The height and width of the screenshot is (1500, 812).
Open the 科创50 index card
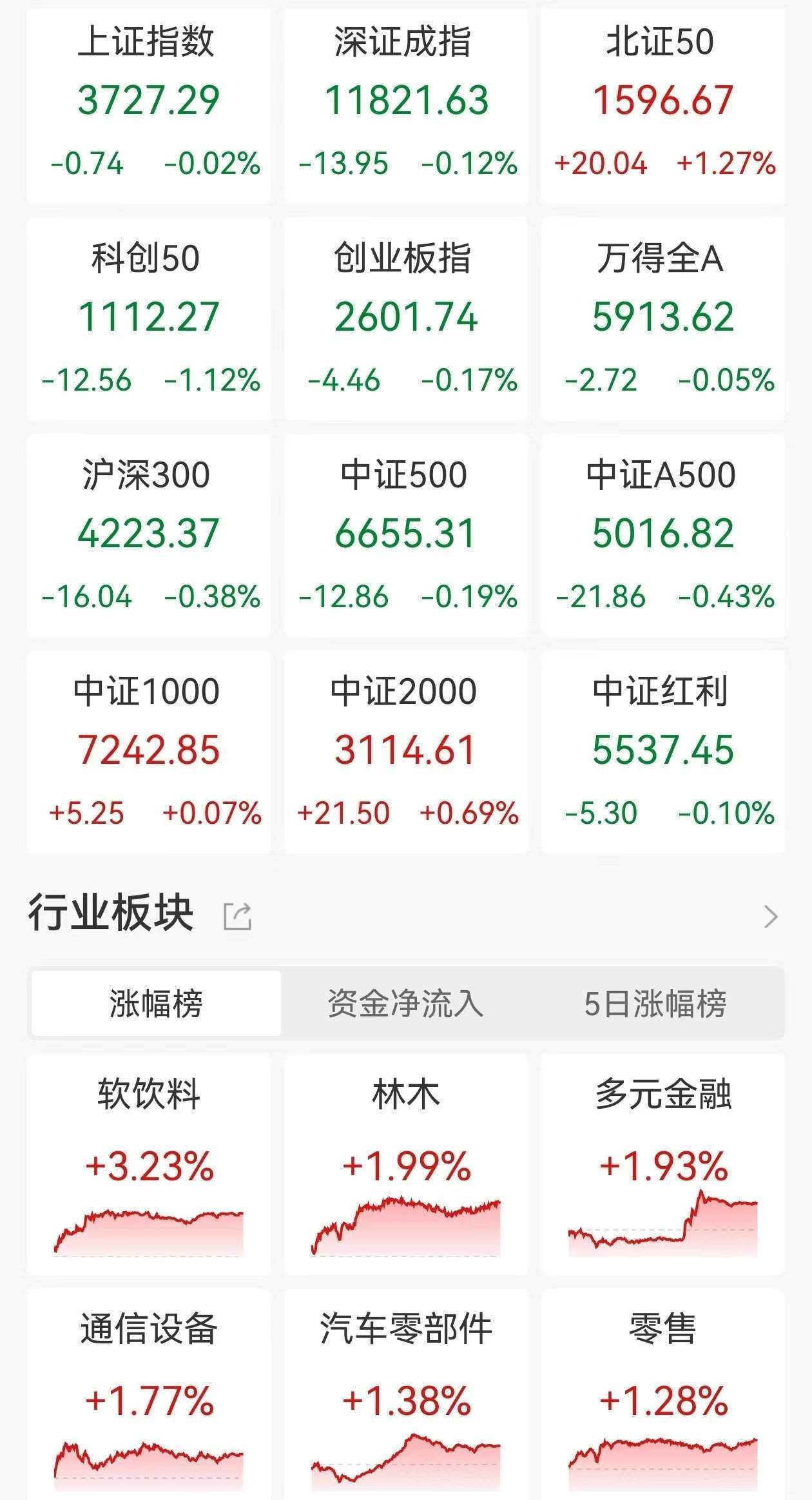[149, 318]
